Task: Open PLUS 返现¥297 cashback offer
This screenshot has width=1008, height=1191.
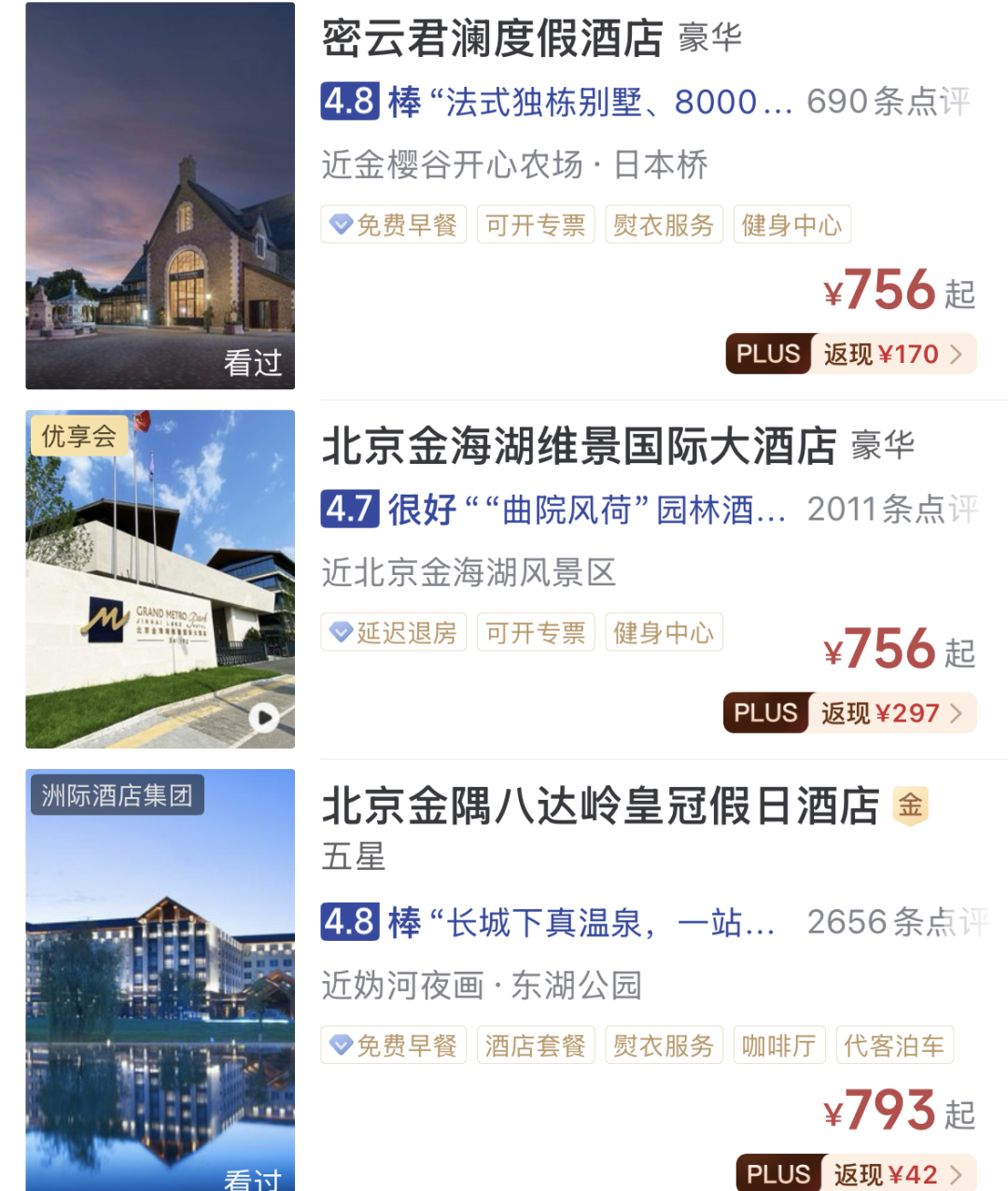Action: pos(849,713)
